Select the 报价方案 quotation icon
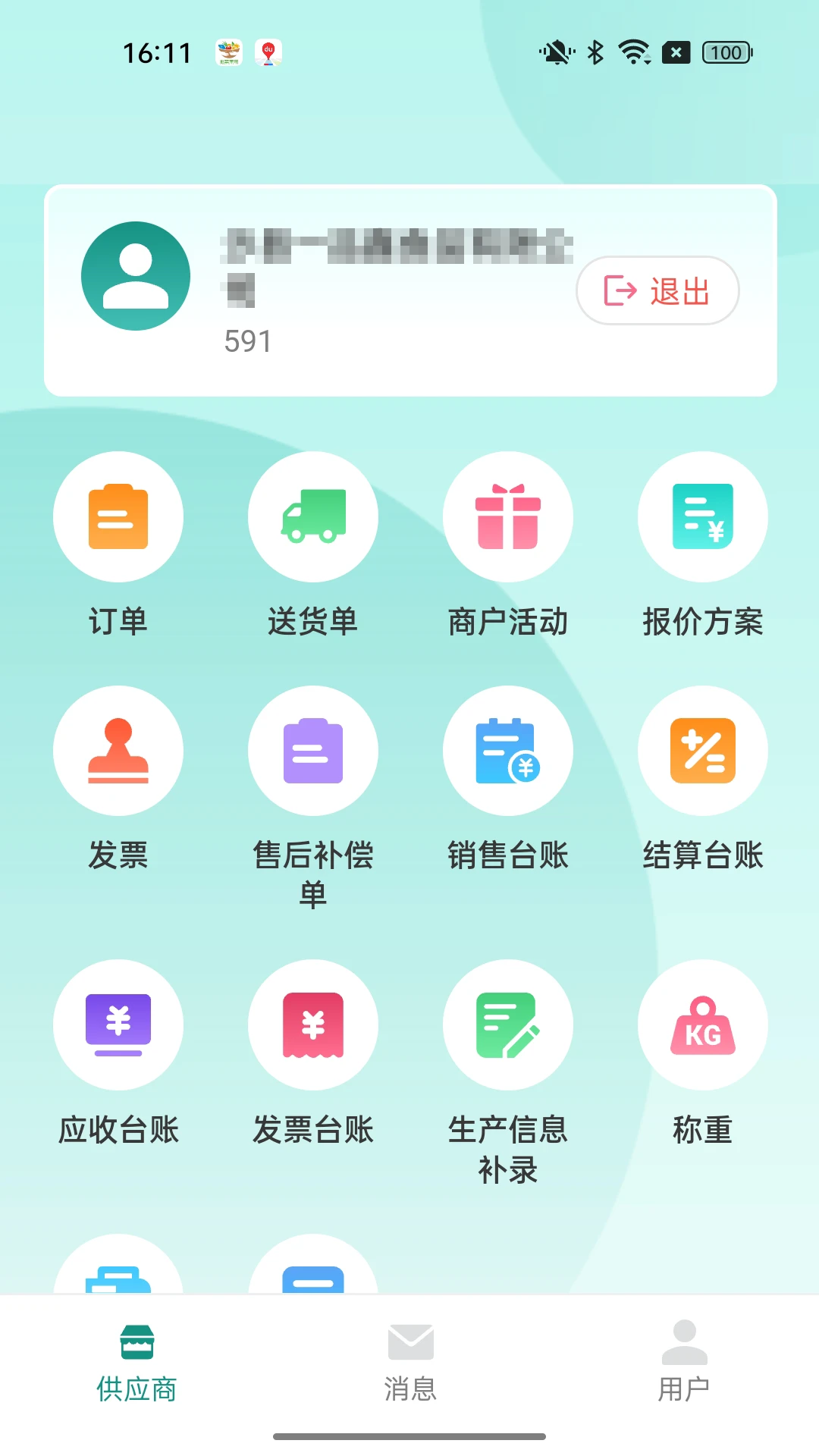This screenshot has width=819, height=1456. (703, 516)
